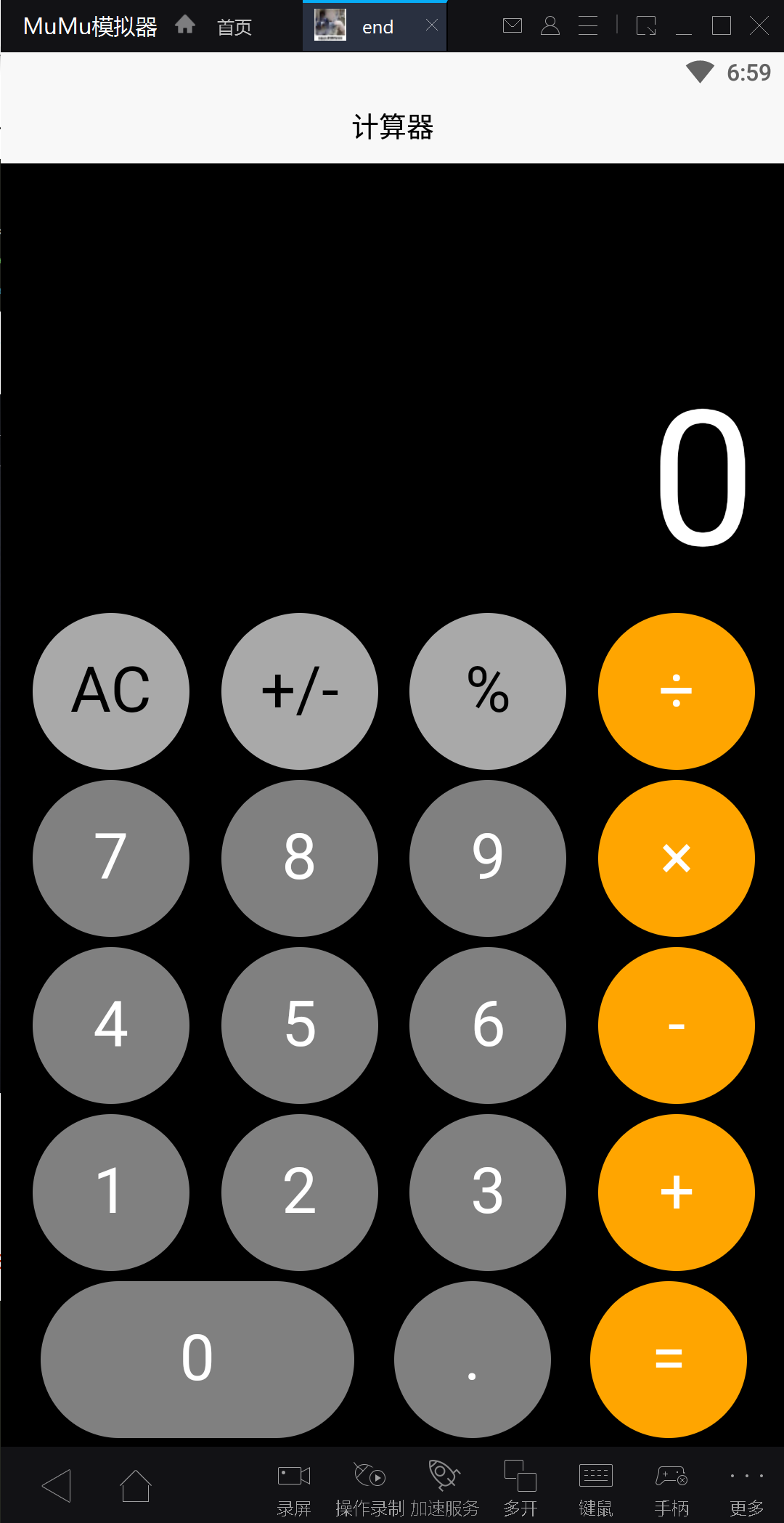Choose the minus operator
This screenshot has width=784, height=1523.
click(677, 1025)
